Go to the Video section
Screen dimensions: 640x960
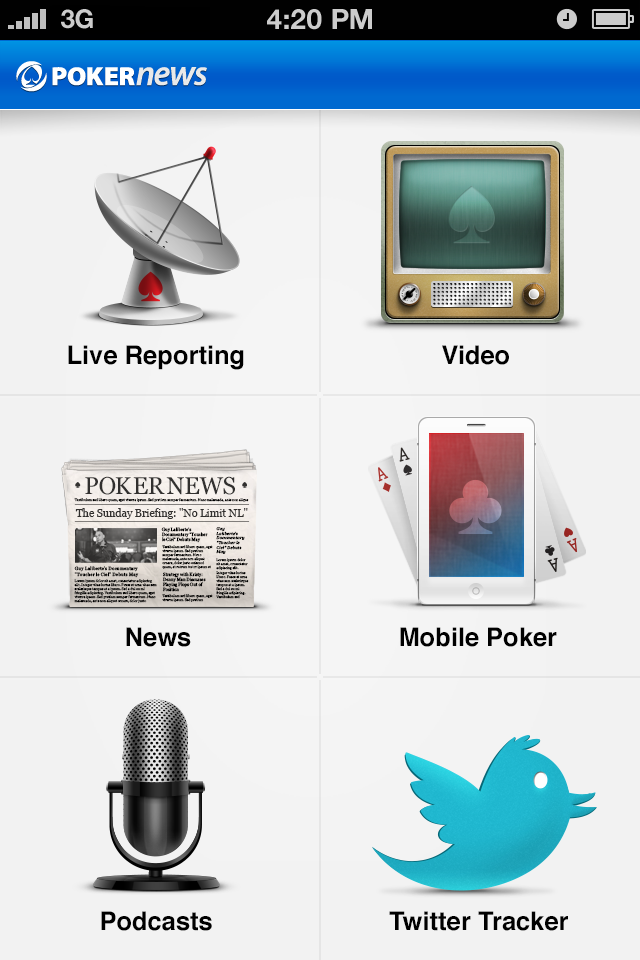point(474,255)
